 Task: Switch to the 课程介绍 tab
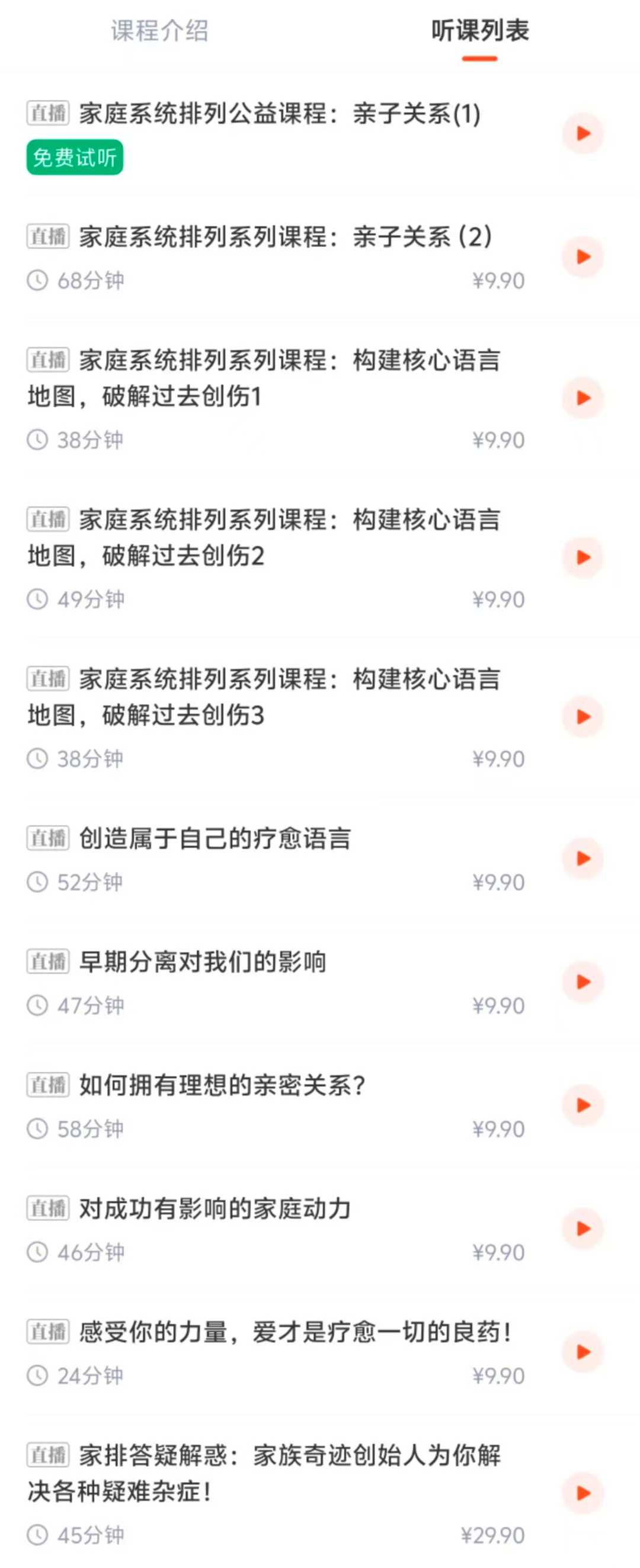159,30
